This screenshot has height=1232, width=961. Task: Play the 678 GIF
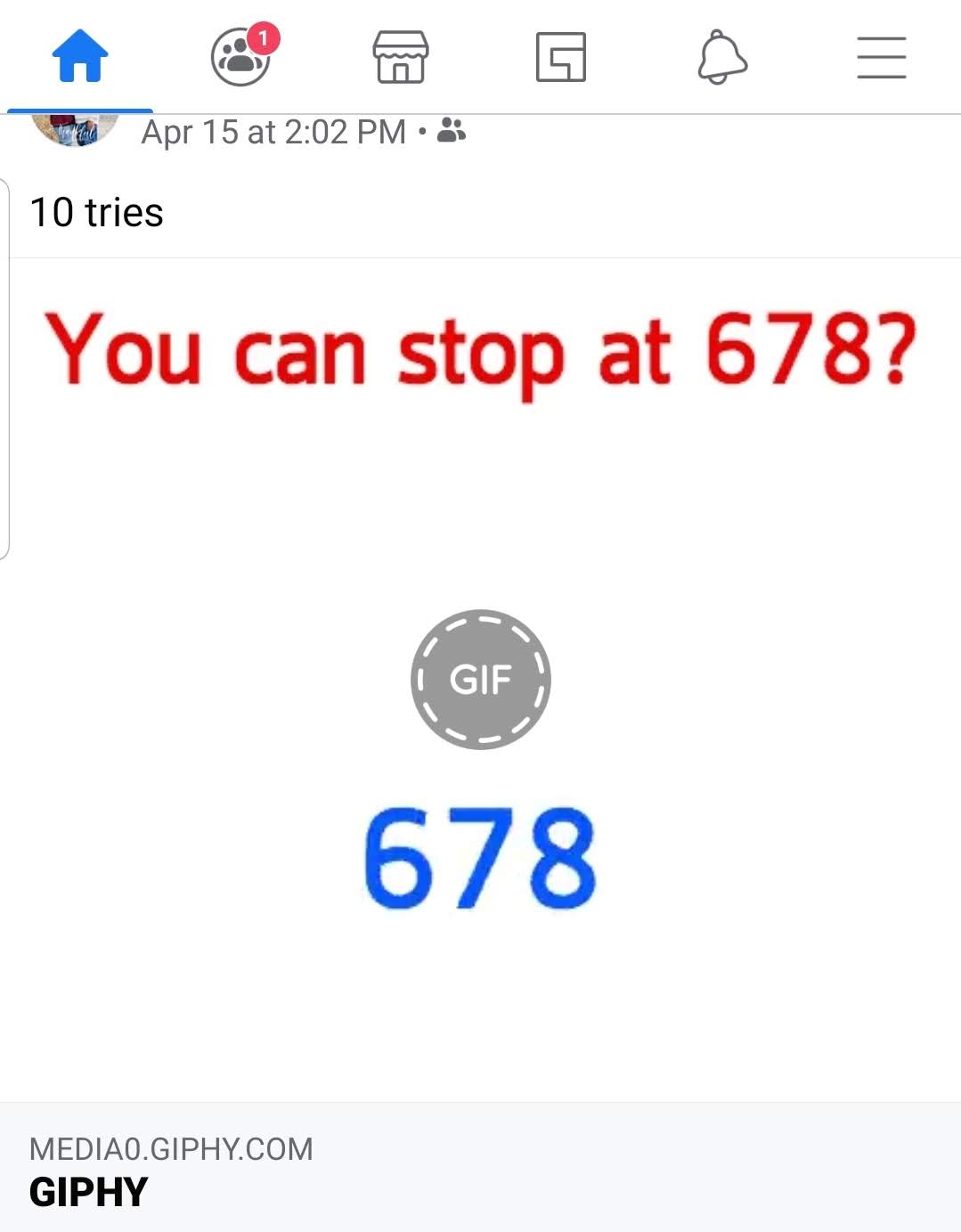coord(480,680)
